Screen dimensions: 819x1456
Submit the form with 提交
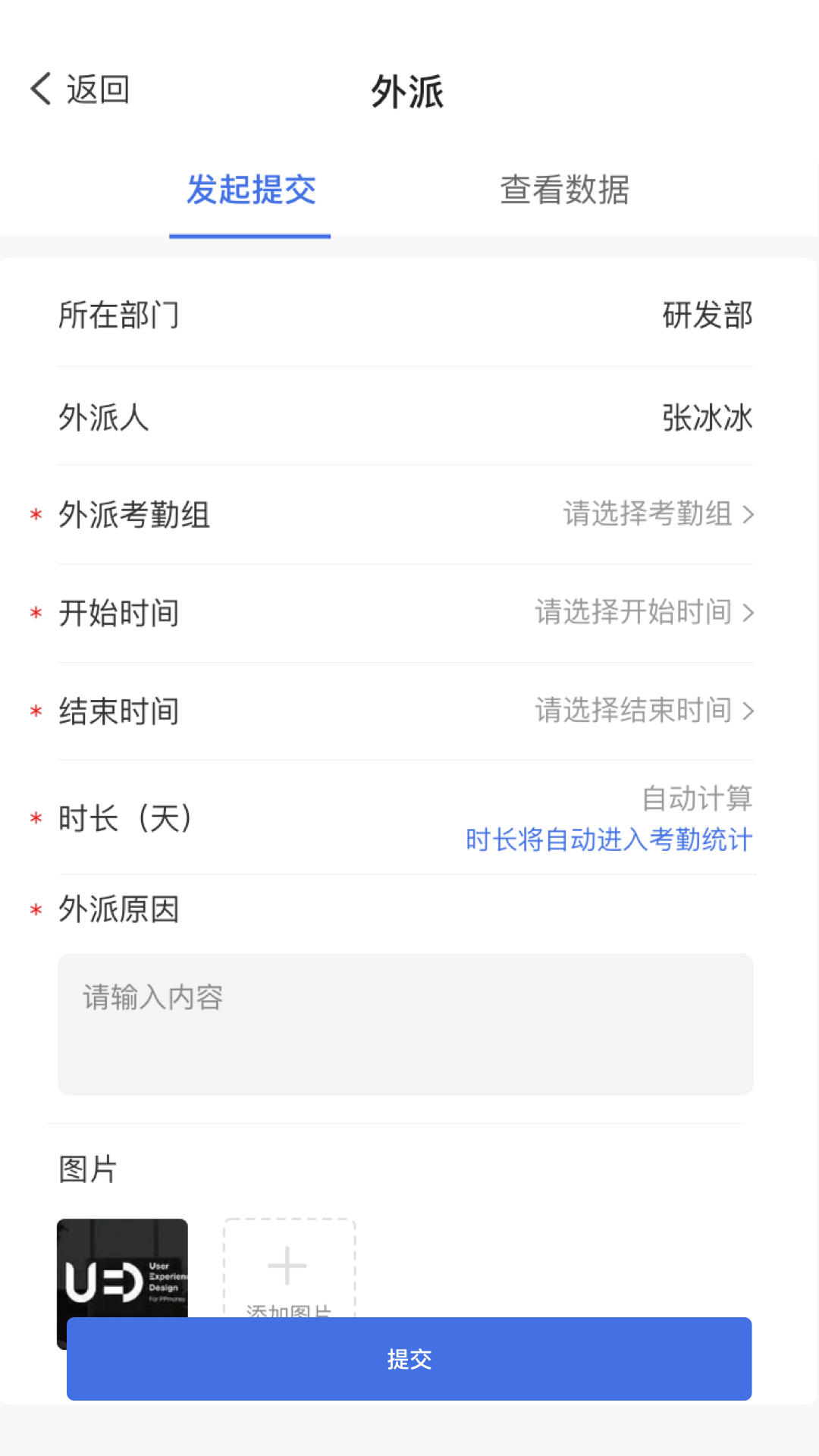coord(409,1359)
